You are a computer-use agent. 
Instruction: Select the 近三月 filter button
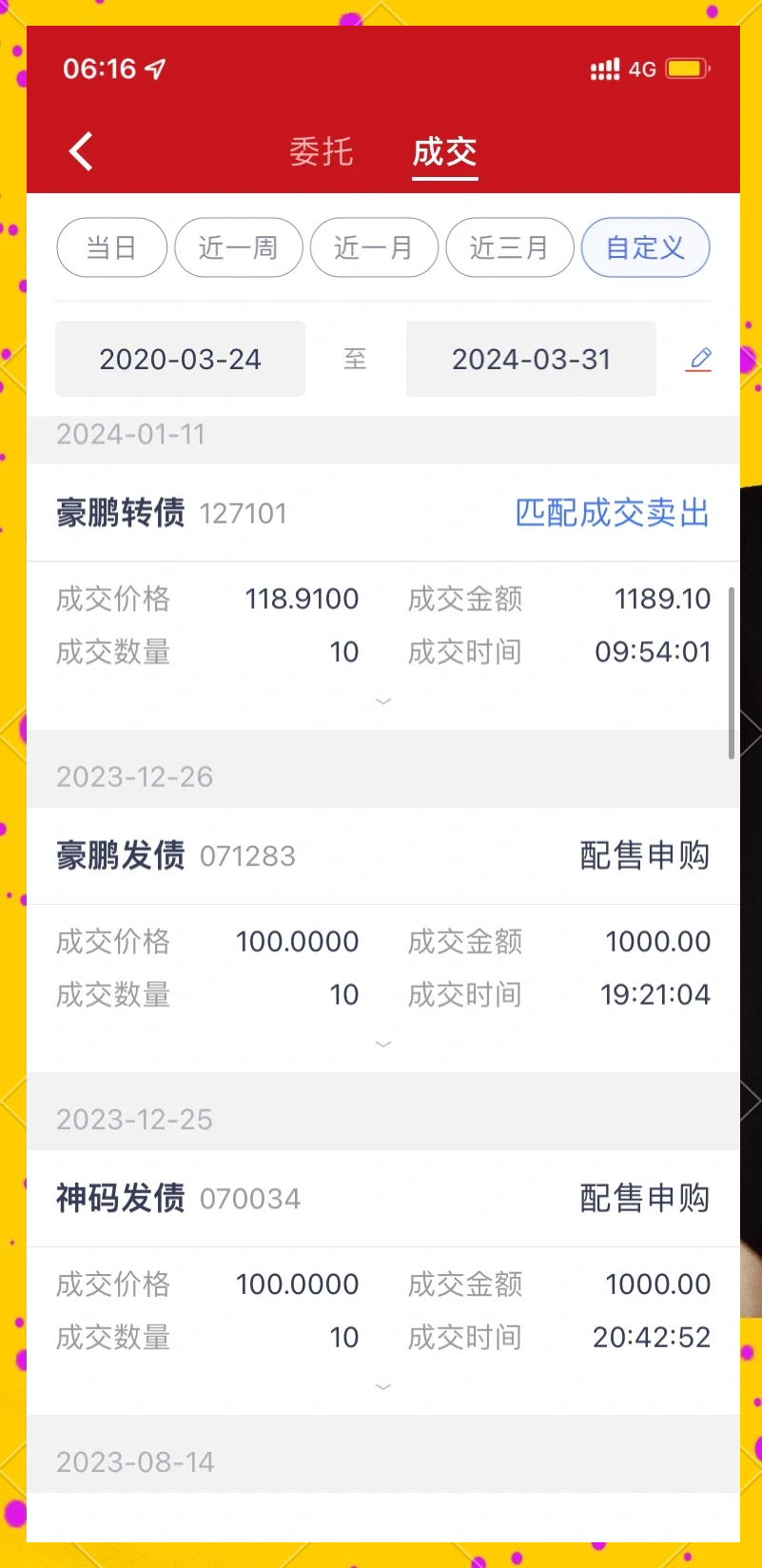pos(509,247)
